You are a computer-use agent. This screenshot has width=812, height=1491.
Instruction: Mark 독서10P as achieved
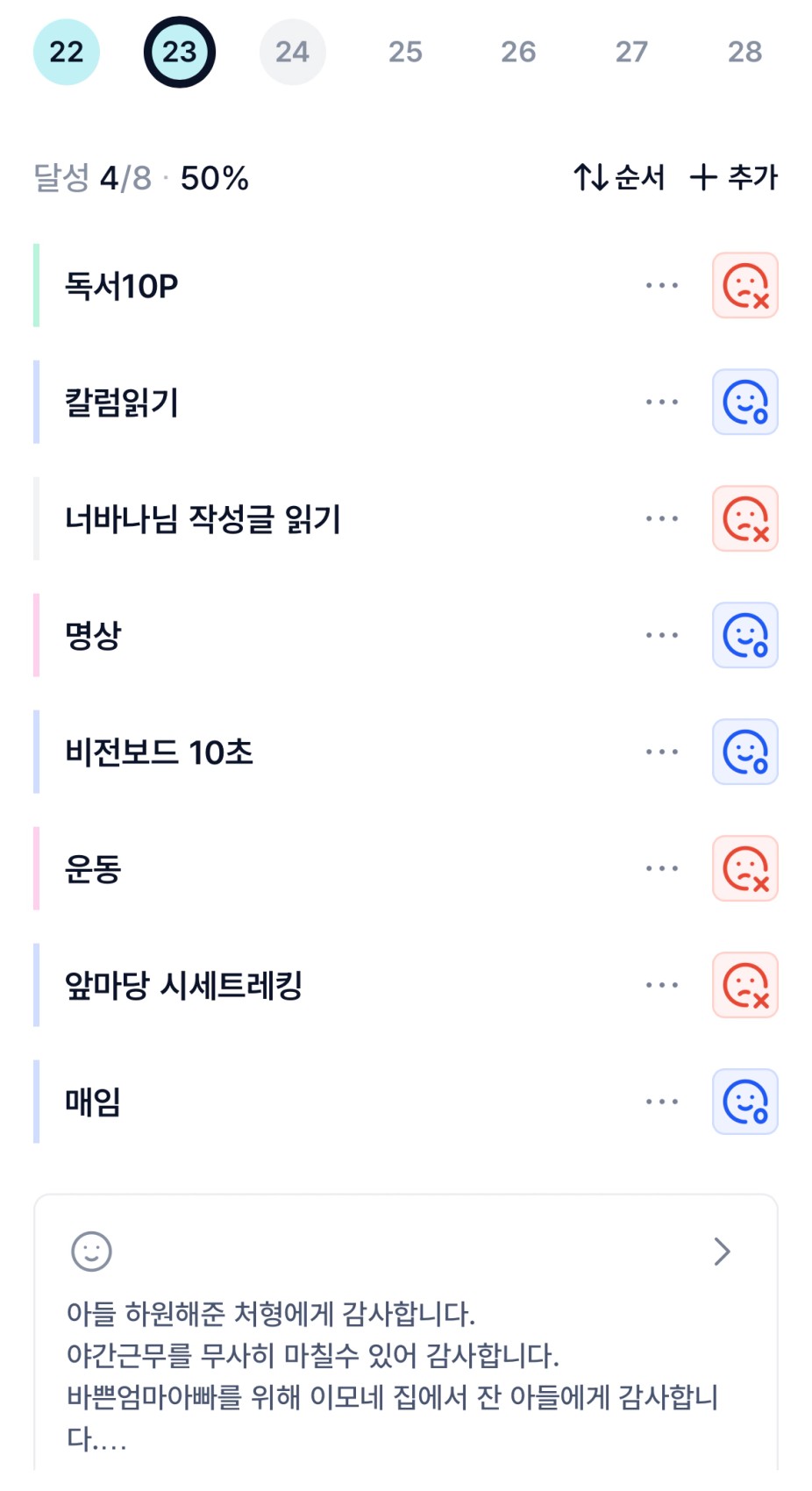click(x=744, y=286)
